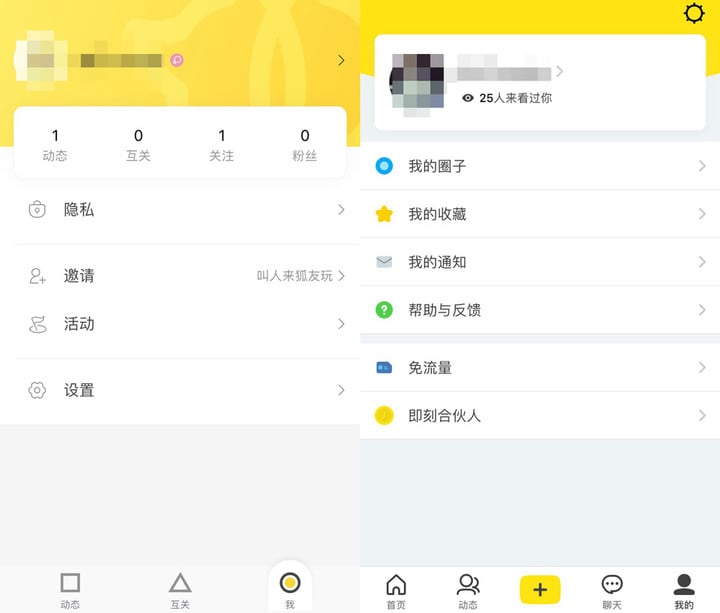View the 粉丝 followers count
Image resolution: width=720 pixels, height=613 pixels.
(304, 144)
